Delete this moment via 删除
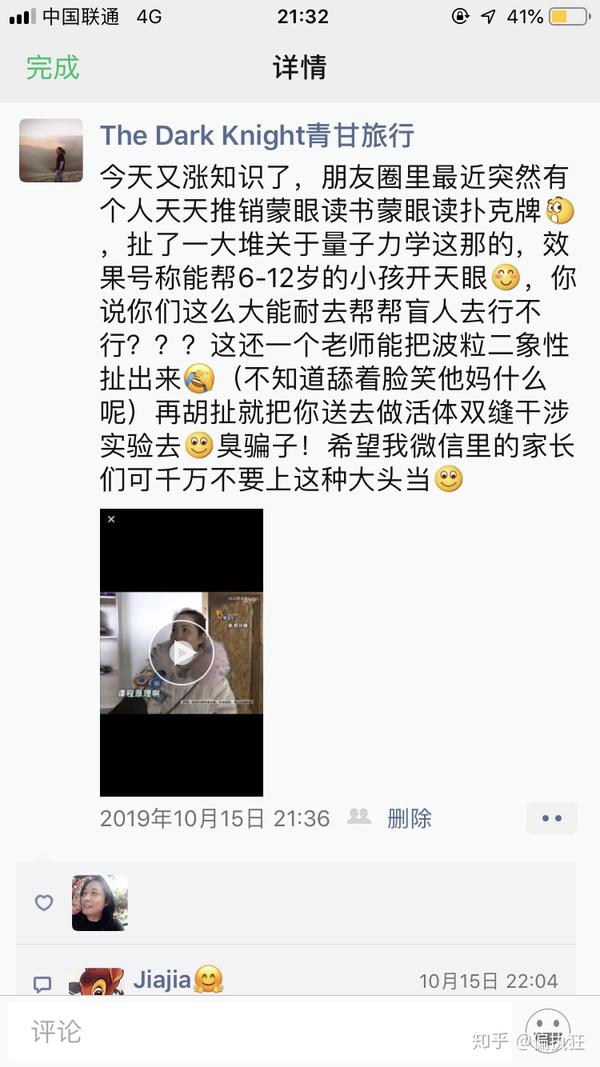600x1067 pixels. pyautogui.click(x=410, y=818)
